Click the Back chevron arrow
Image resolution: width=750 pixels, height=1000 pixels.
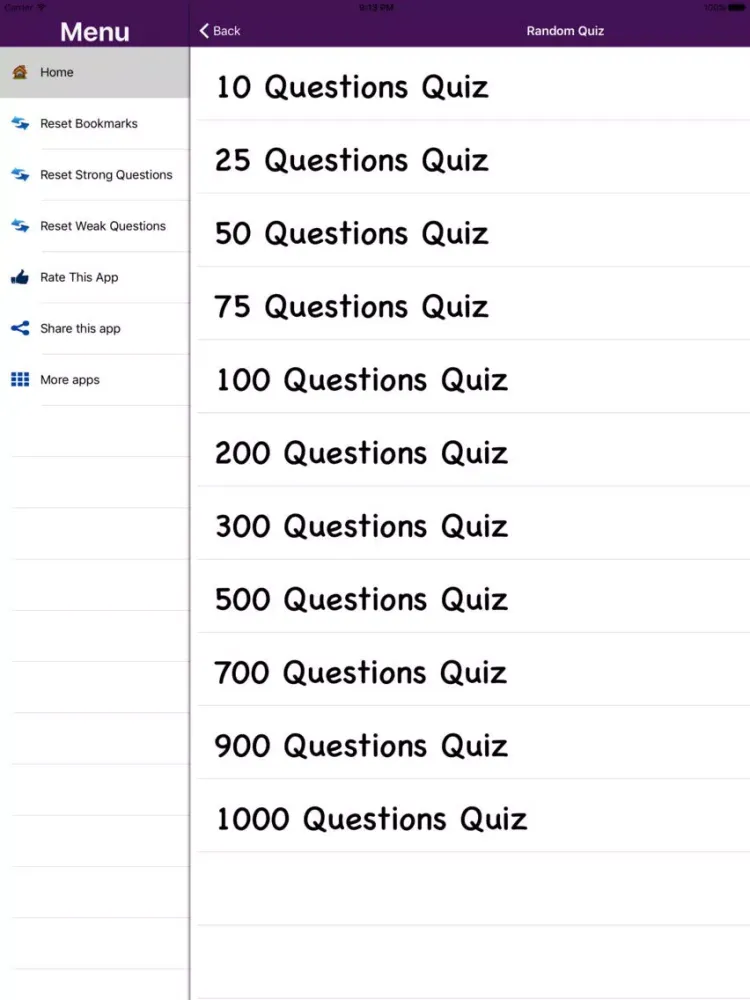coord(203,31)
